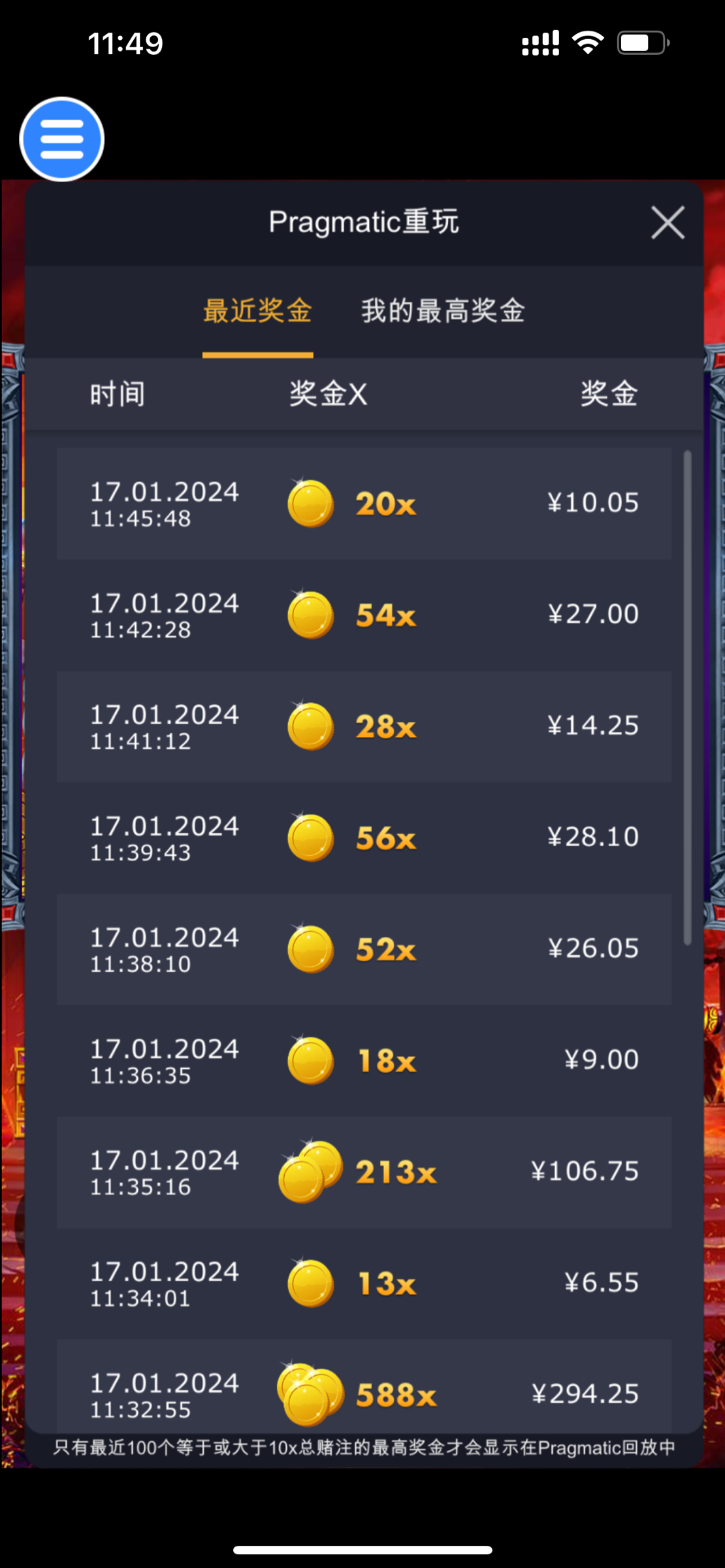Replay the 588x win of ¥294.25

pyautogui.click(x=363, y=1392)
